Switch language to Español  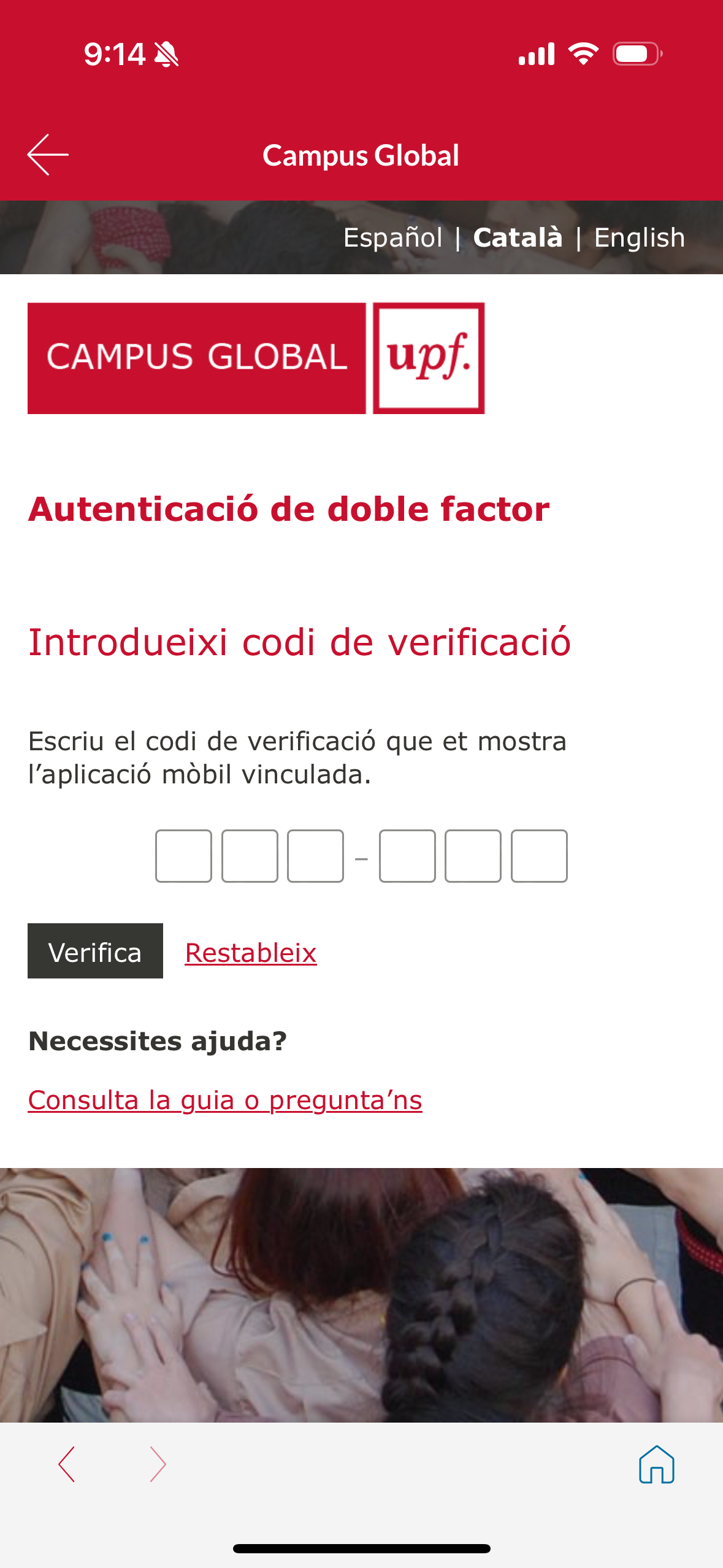tap(392, 237)
